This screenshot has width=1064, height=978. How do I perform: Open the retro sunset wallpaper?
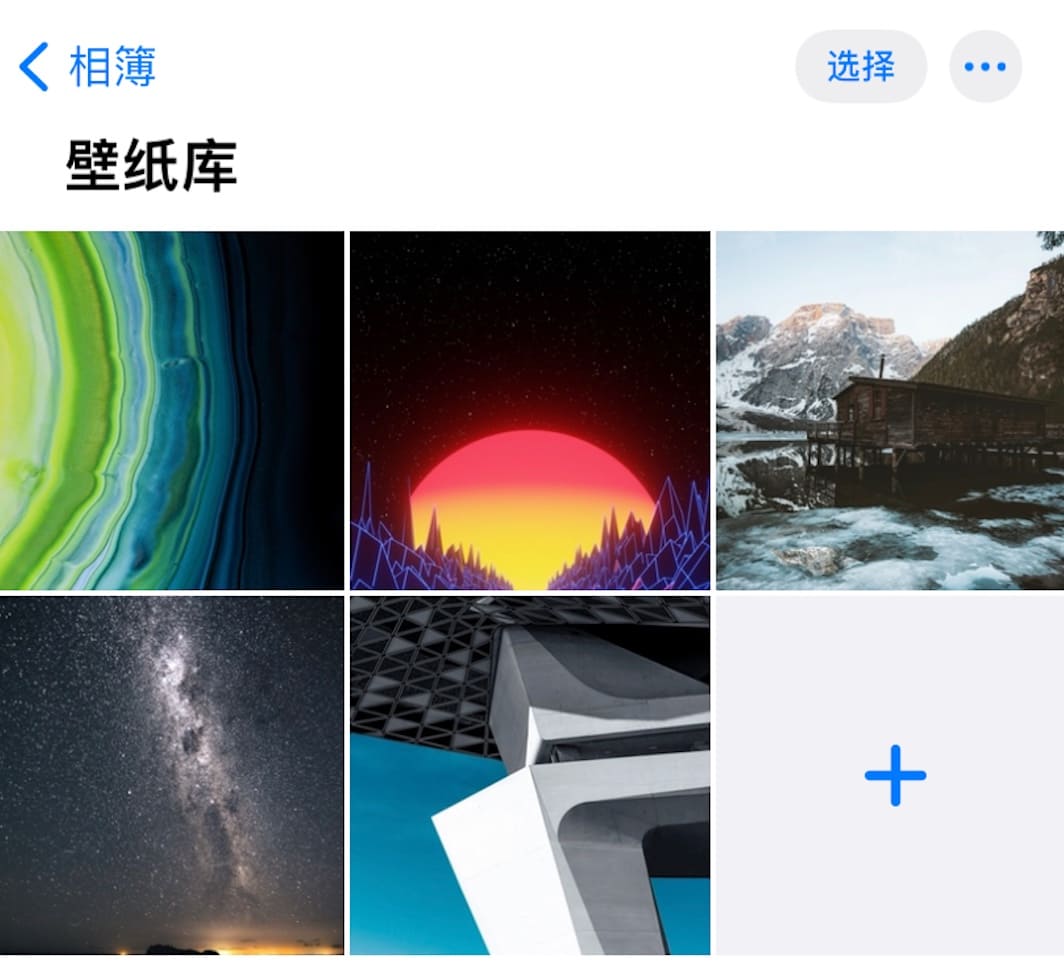[529, 410]
